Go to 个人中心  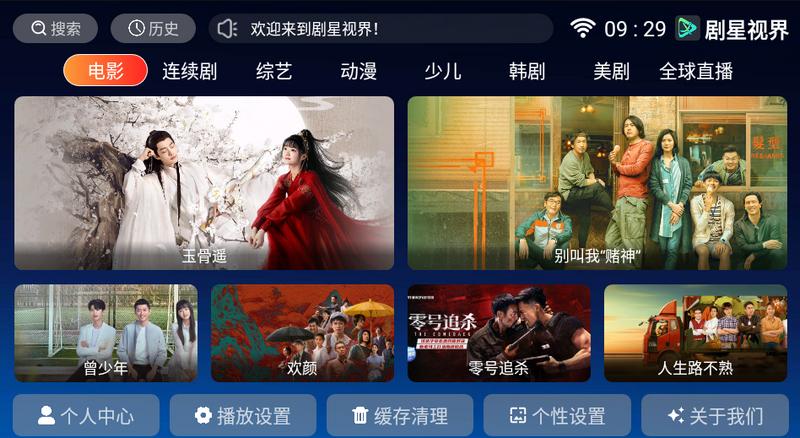pos(86,416)
